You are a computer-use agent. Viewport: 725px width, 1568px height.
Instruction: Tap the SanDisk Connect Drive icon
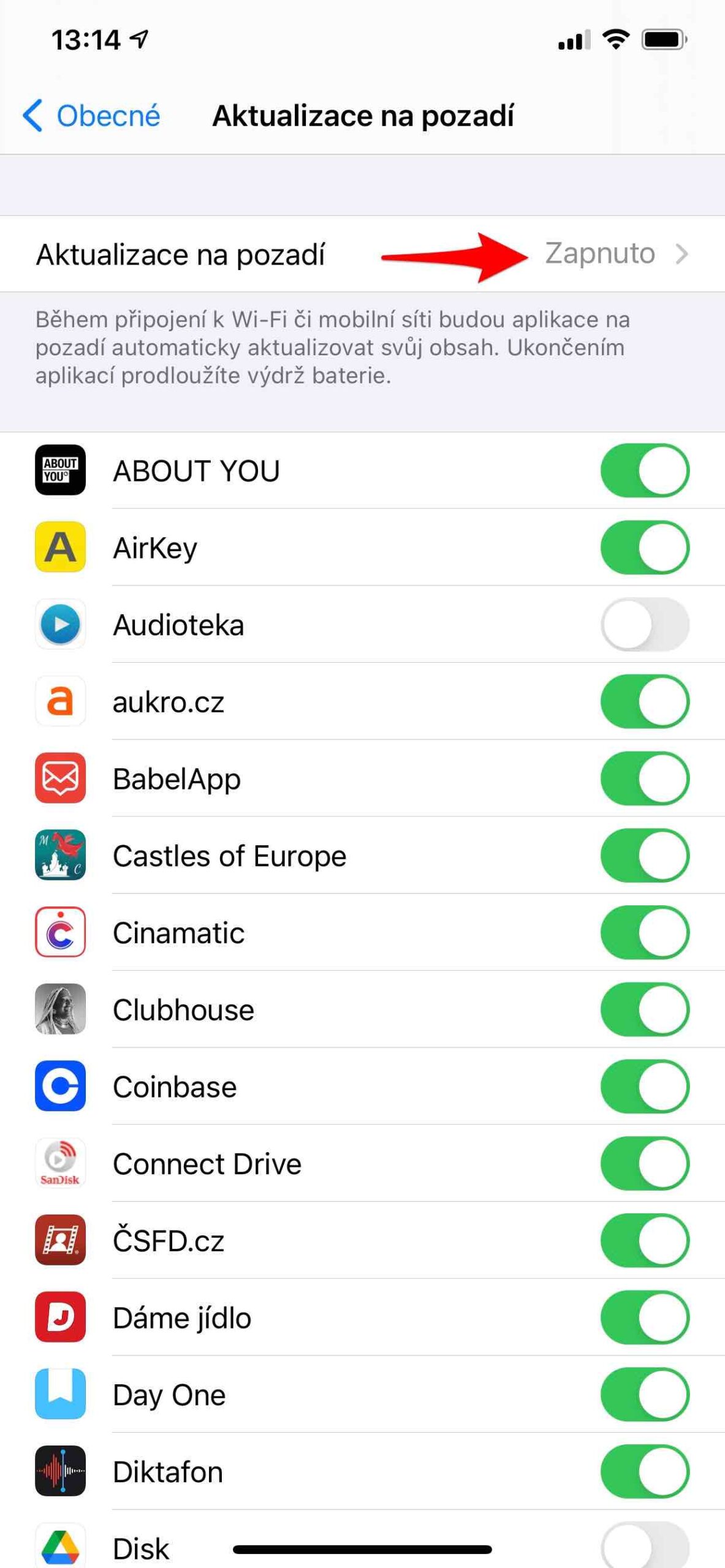point(60,1164)
